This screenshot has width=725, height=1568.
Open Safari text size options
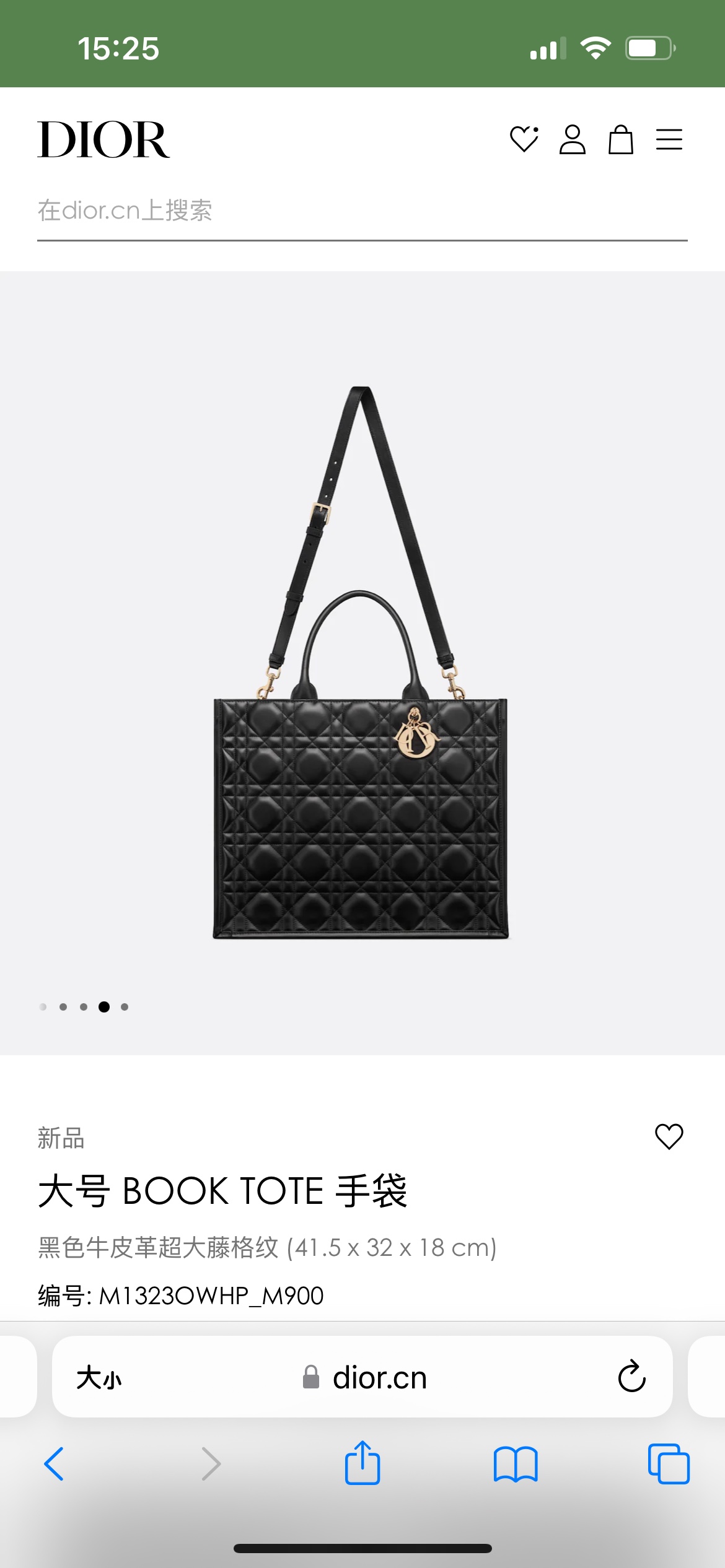pyautogui.click(x=99, y=1378)
